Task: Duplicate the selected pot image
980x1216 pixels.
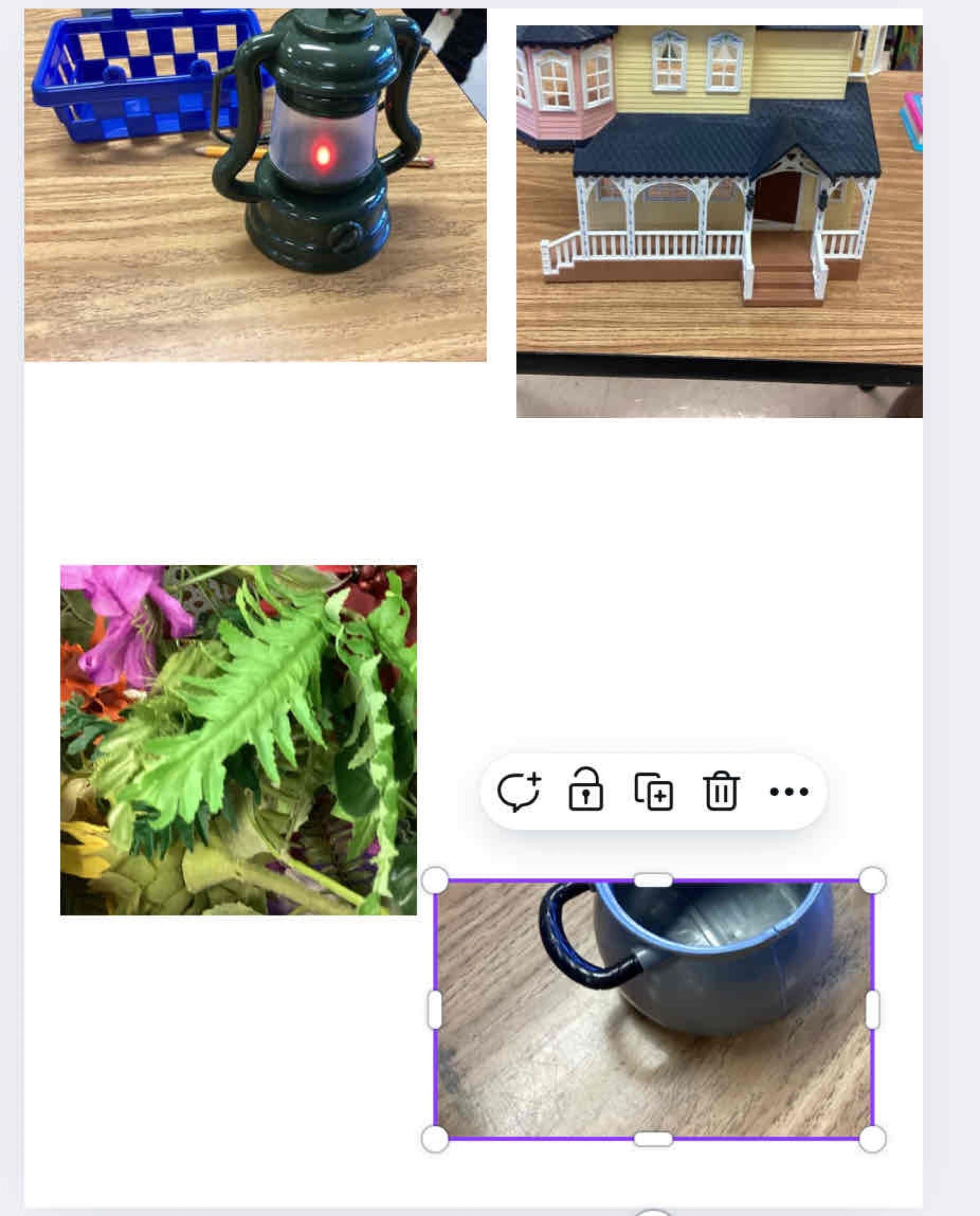Action: [x=654, y=791]
